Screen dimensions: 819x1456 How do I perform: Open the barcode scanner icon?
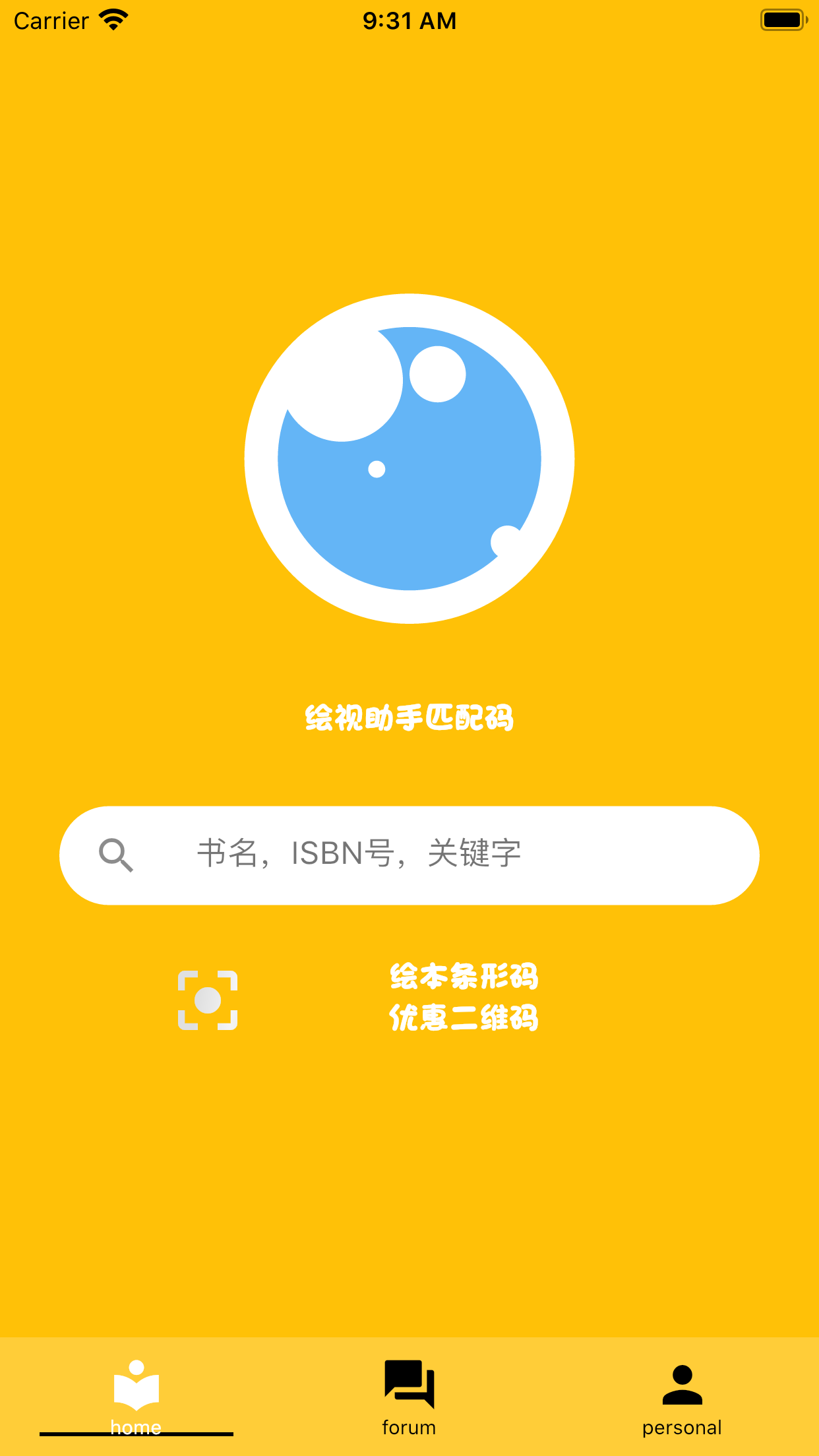pyautogui.click(x=208, y=1000)
